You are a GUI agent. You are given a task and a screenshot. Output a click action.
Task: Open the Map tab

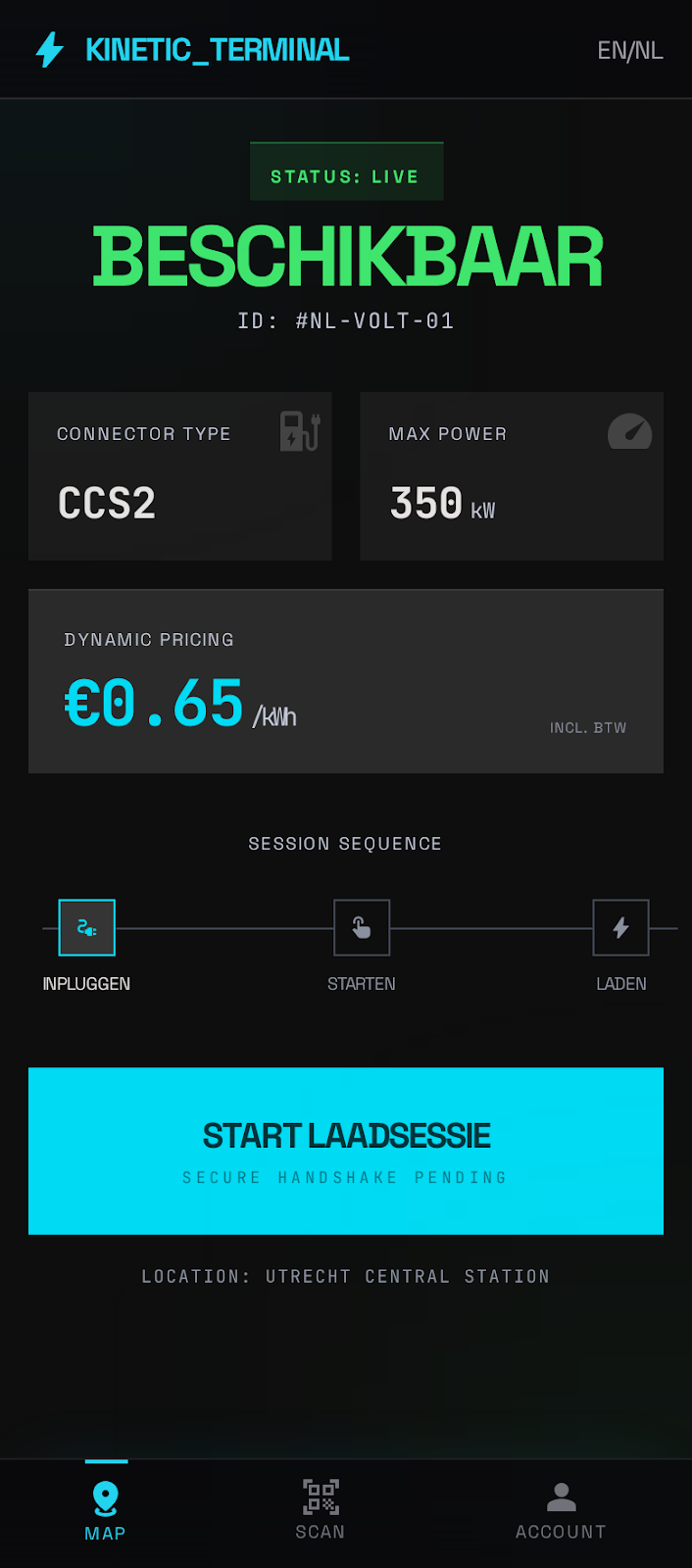[106, 1510]
